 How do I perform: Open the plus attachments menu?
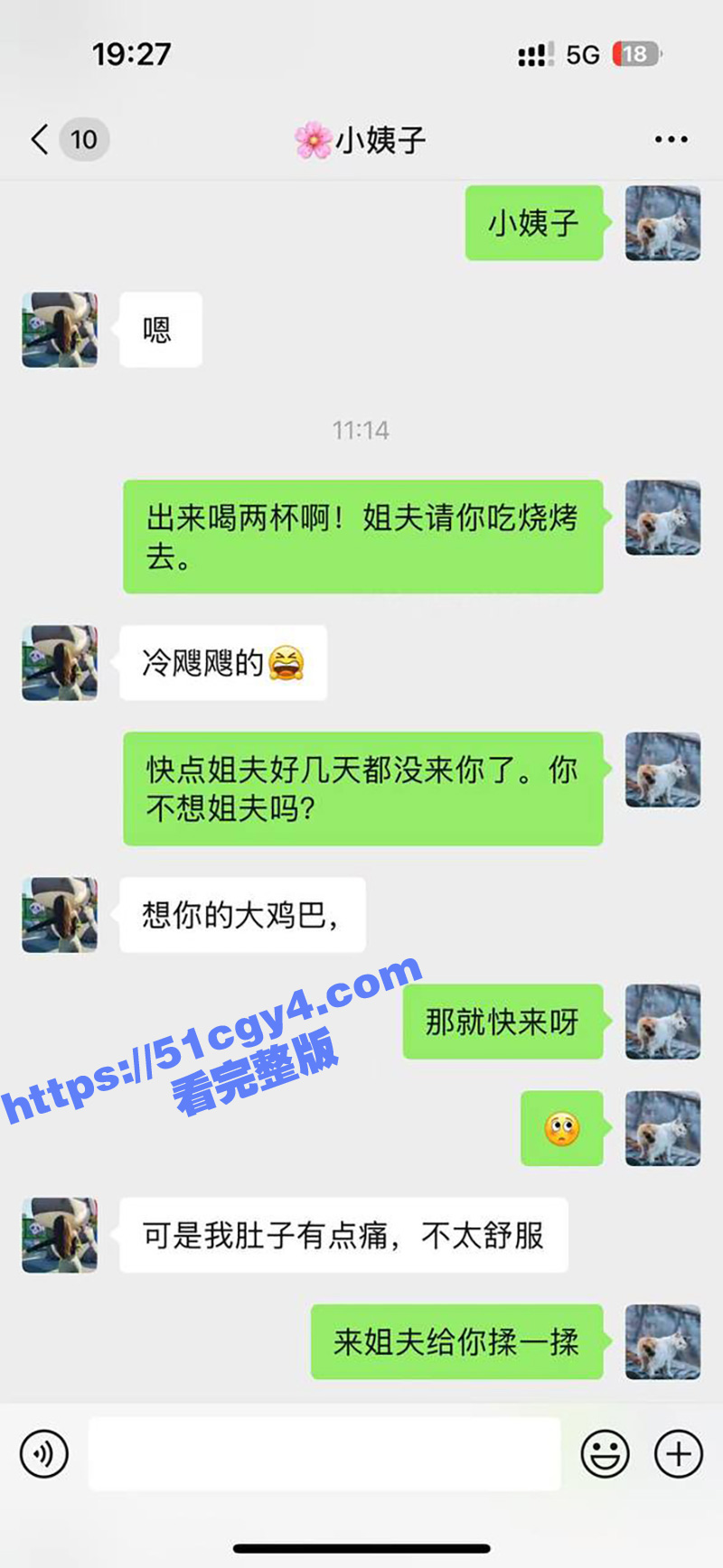pos(679,1453)
